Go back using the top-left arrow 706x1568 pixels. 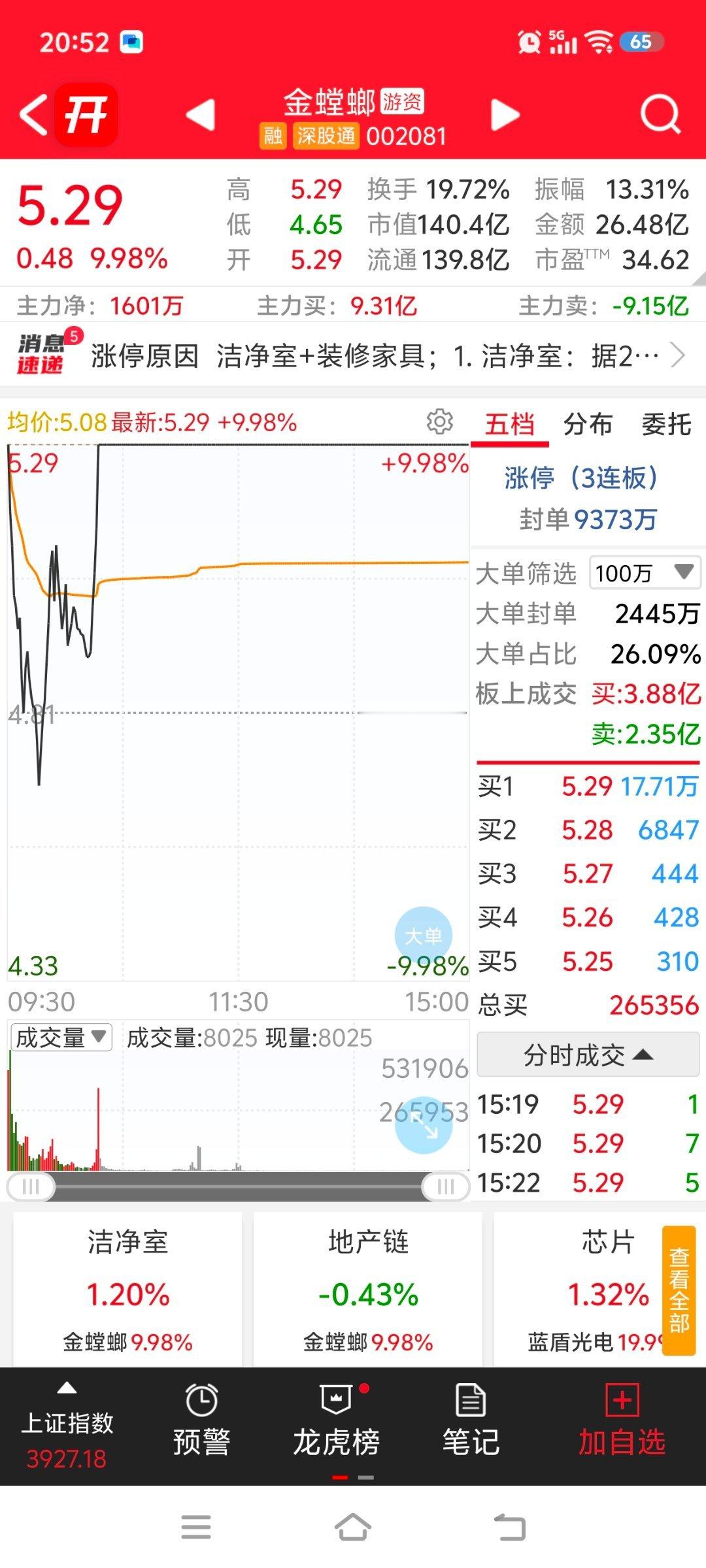click(x=34, y=115)
